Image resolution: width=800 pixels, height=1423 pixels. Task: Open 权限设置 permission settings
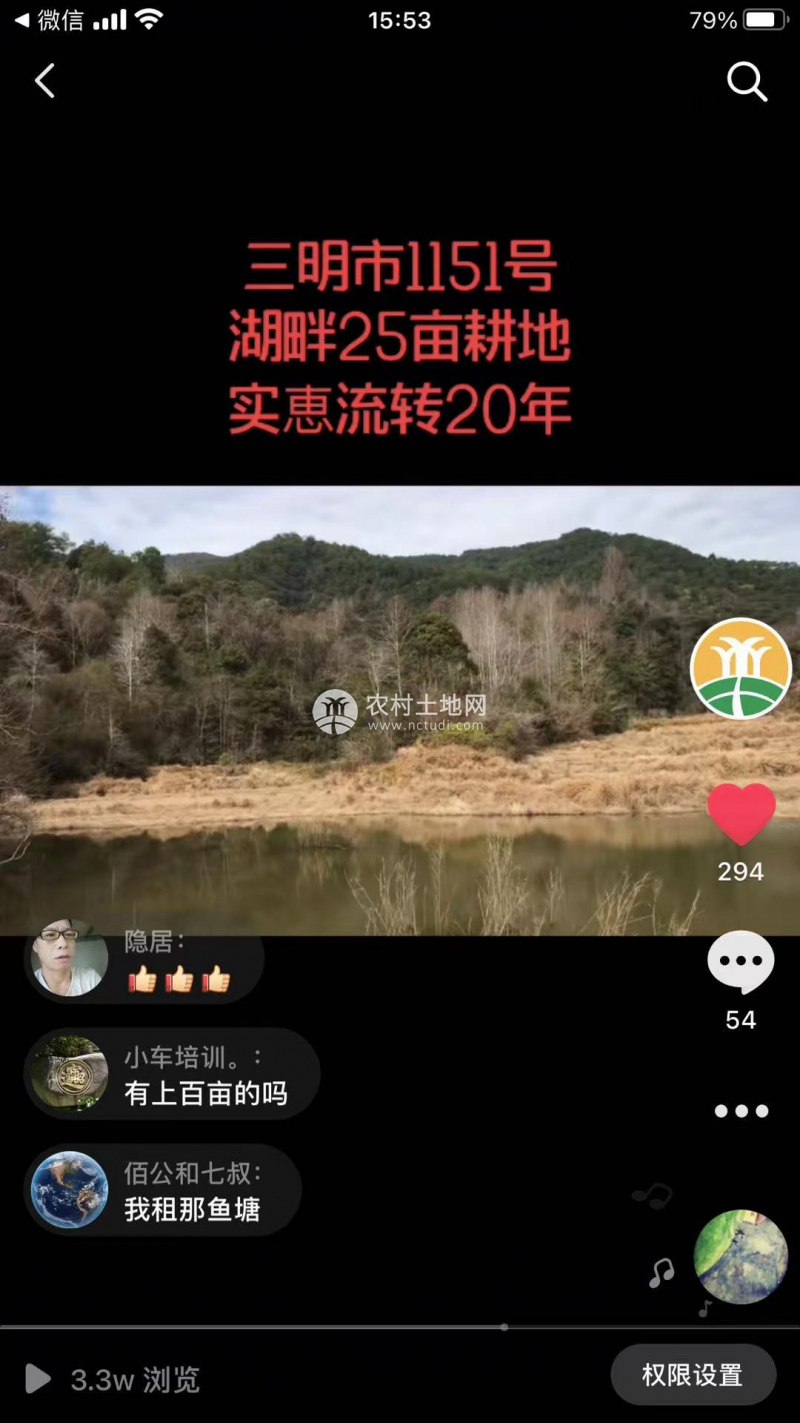pyautogui.click(x=693, y=1375)
